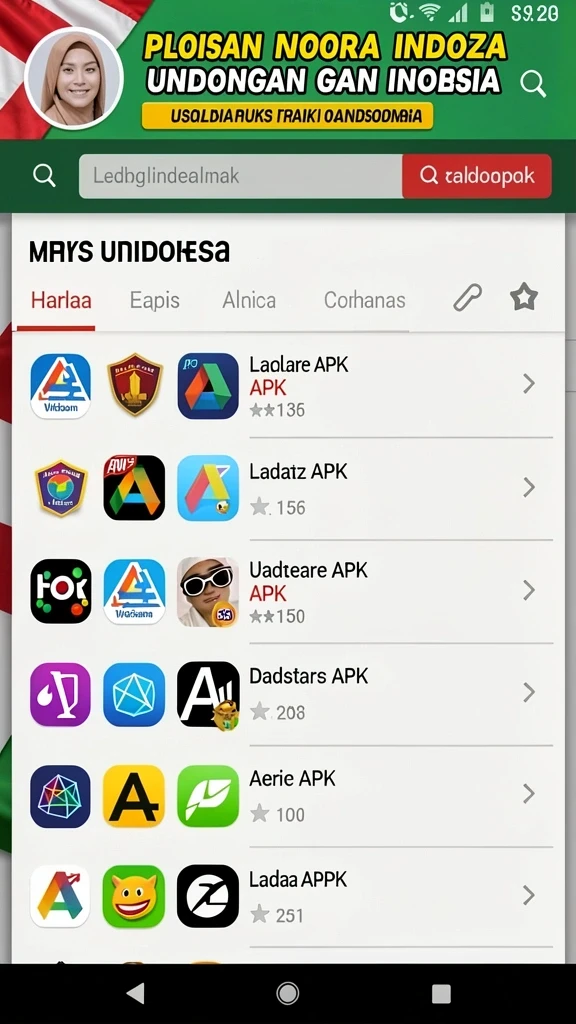Tap the red taldoopak search button
Screen dimensions: 576x1024
click(477, 176)
